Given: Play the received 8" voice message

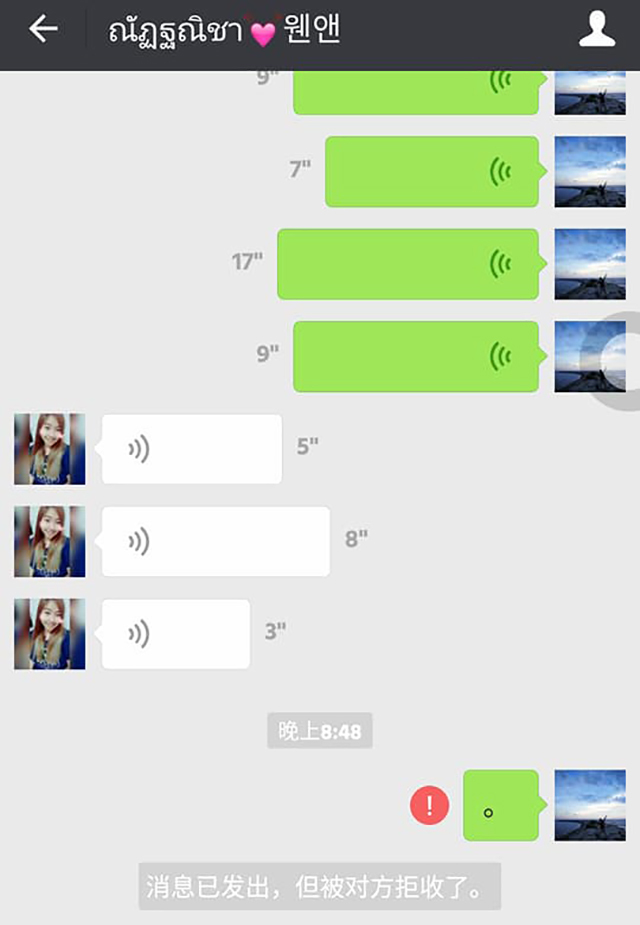Looking at the screenshot, I should tap(215, 541).
